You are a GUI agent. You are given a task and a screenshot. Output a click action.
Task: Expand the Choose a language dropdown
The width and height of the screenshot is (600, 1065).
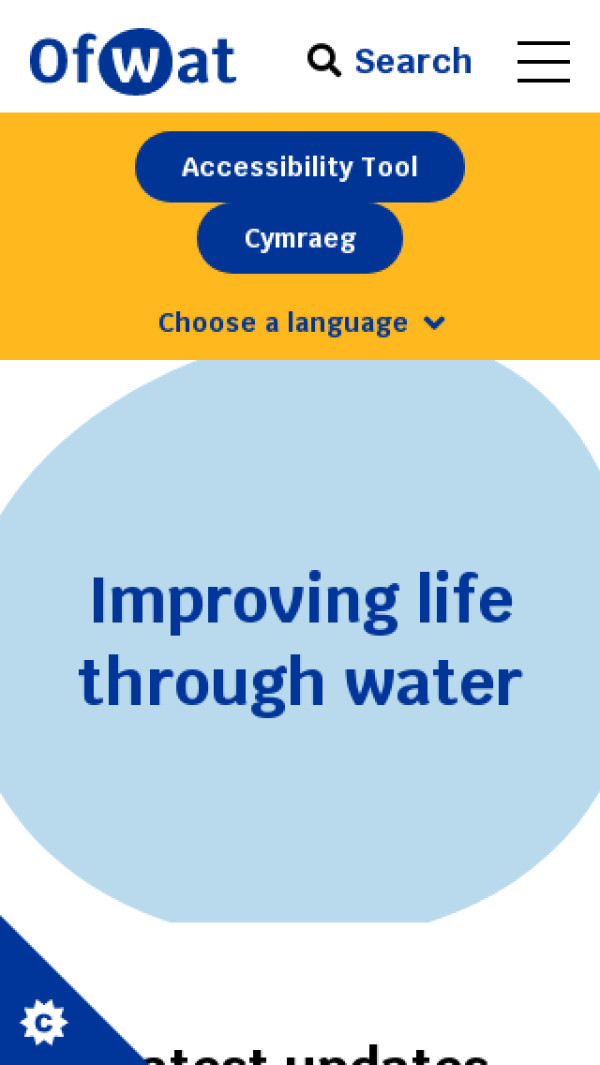click(x=301, y=323)
